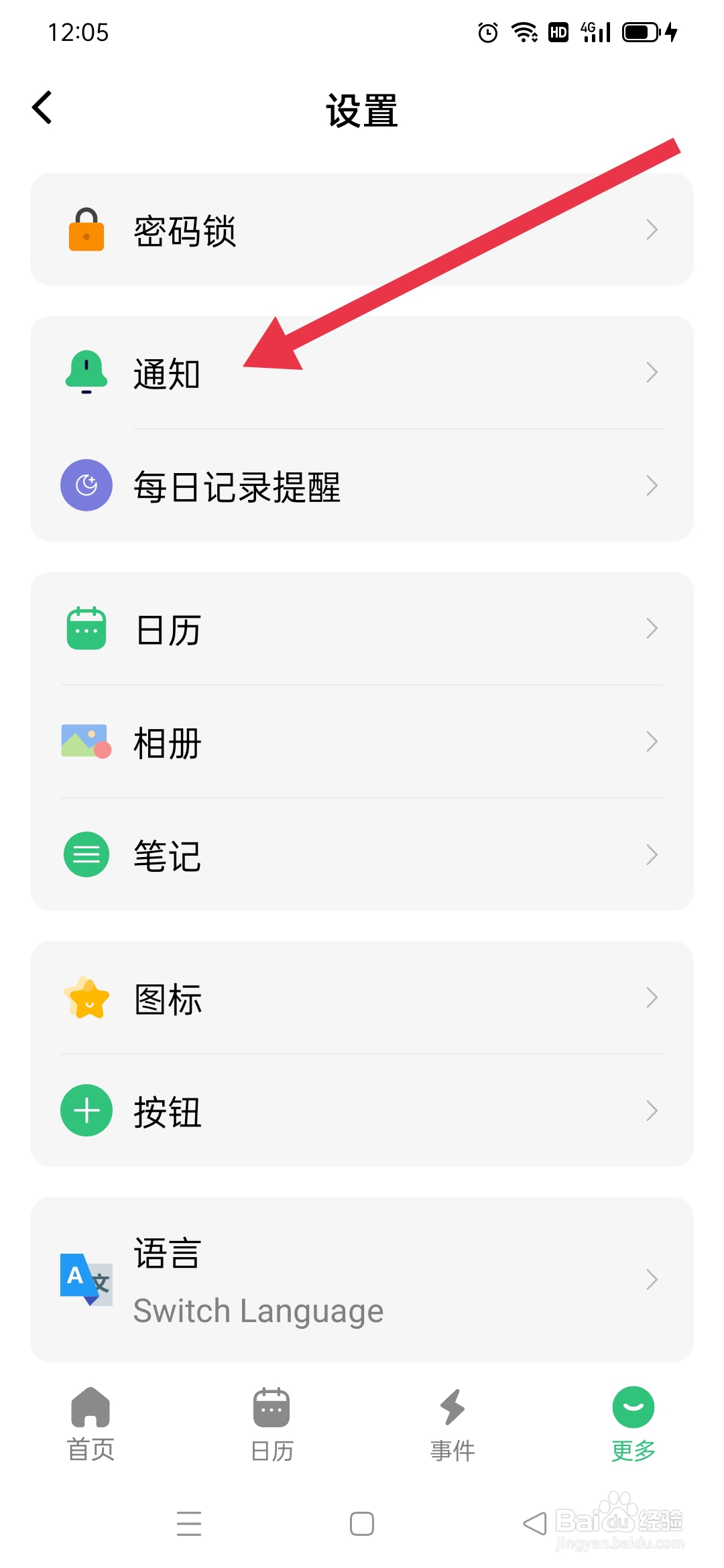Open 通知 settings
The width and height of the screenshot is (724, 1568).
pos(362,373)
